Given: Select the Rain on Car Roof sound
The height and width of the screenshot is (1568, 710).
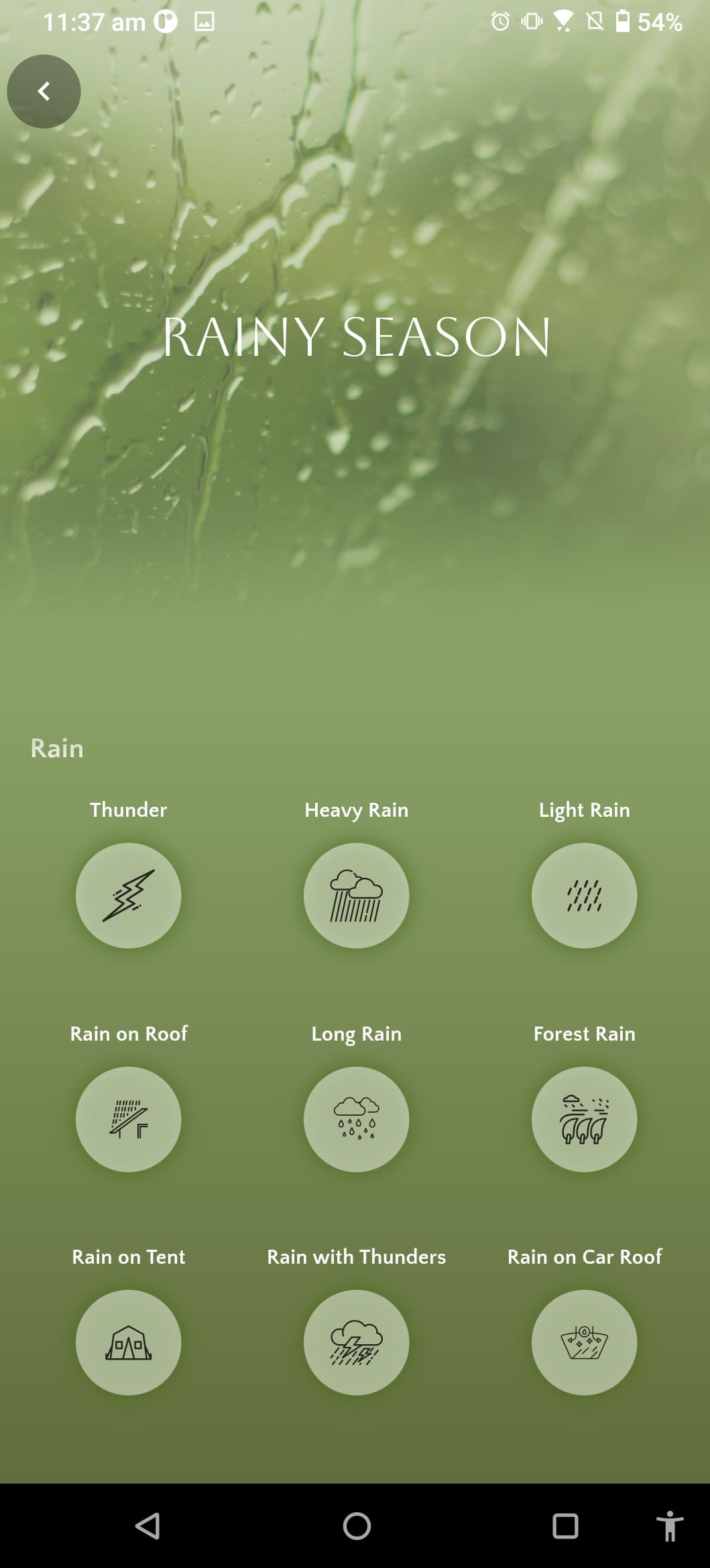Looking at the screenshot, I should (584, 1343).
